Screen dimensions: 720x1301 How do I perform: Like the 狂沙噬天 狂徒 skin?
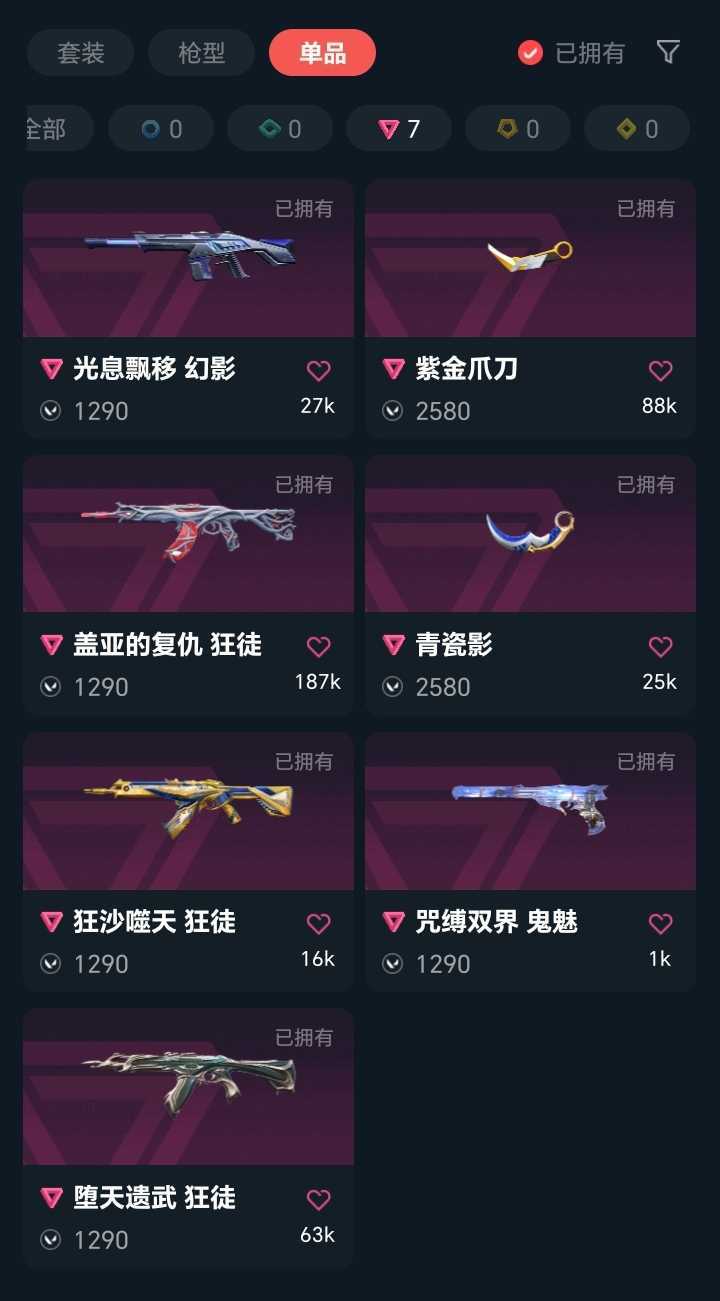(318, 924)
